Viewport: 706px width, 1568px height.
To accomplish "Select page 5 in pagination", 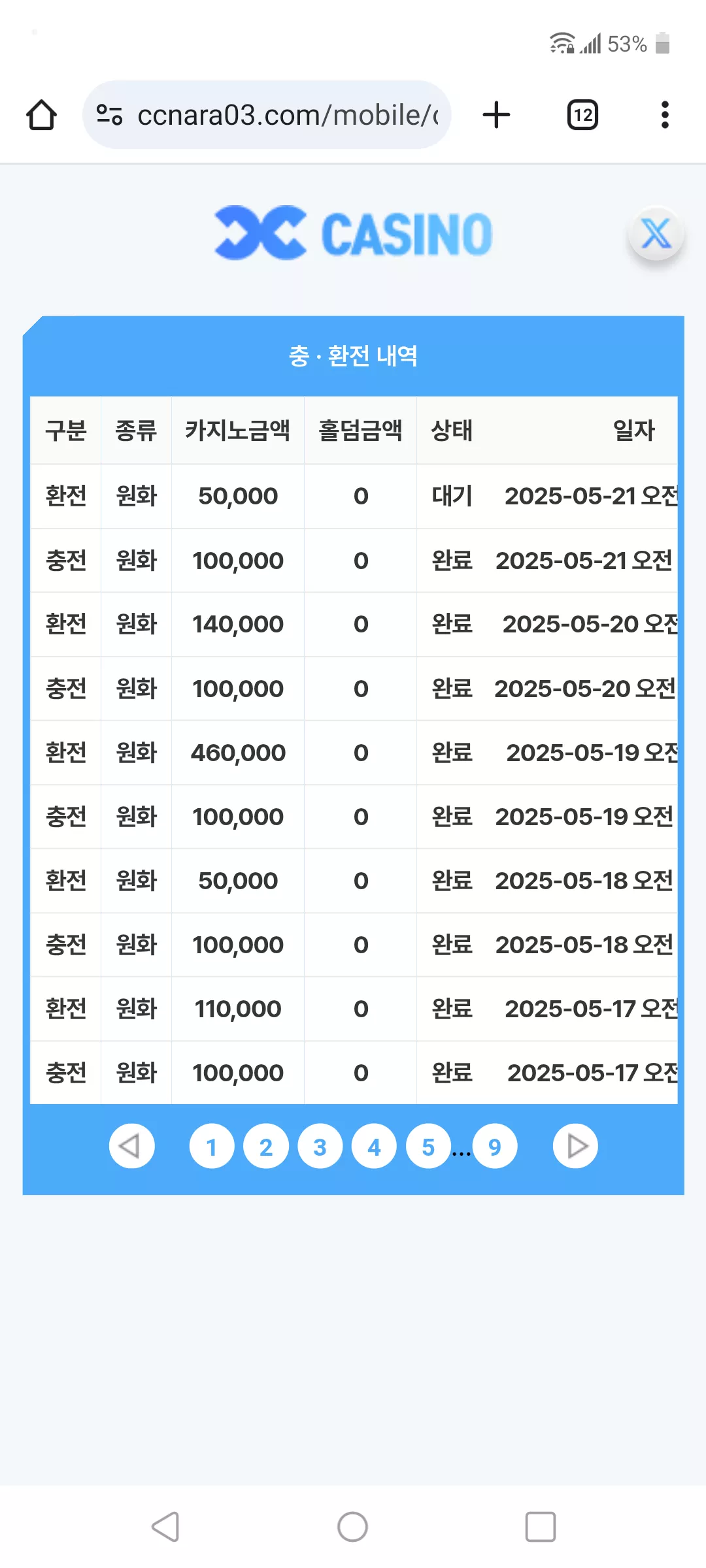I will (x=428, y=1147).
